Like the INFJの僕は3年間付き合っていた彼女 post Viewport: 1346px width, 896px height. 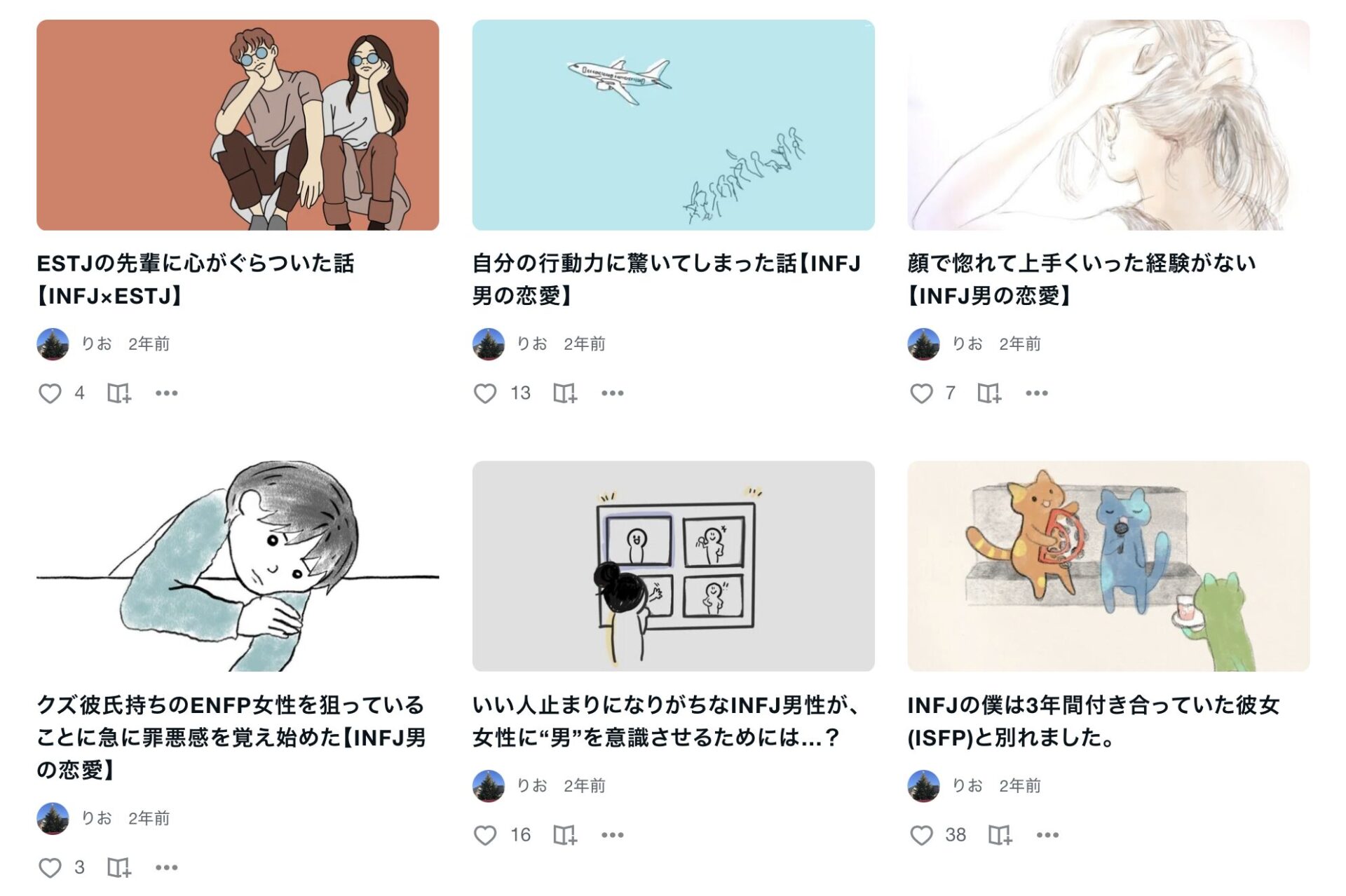point(921,835)
